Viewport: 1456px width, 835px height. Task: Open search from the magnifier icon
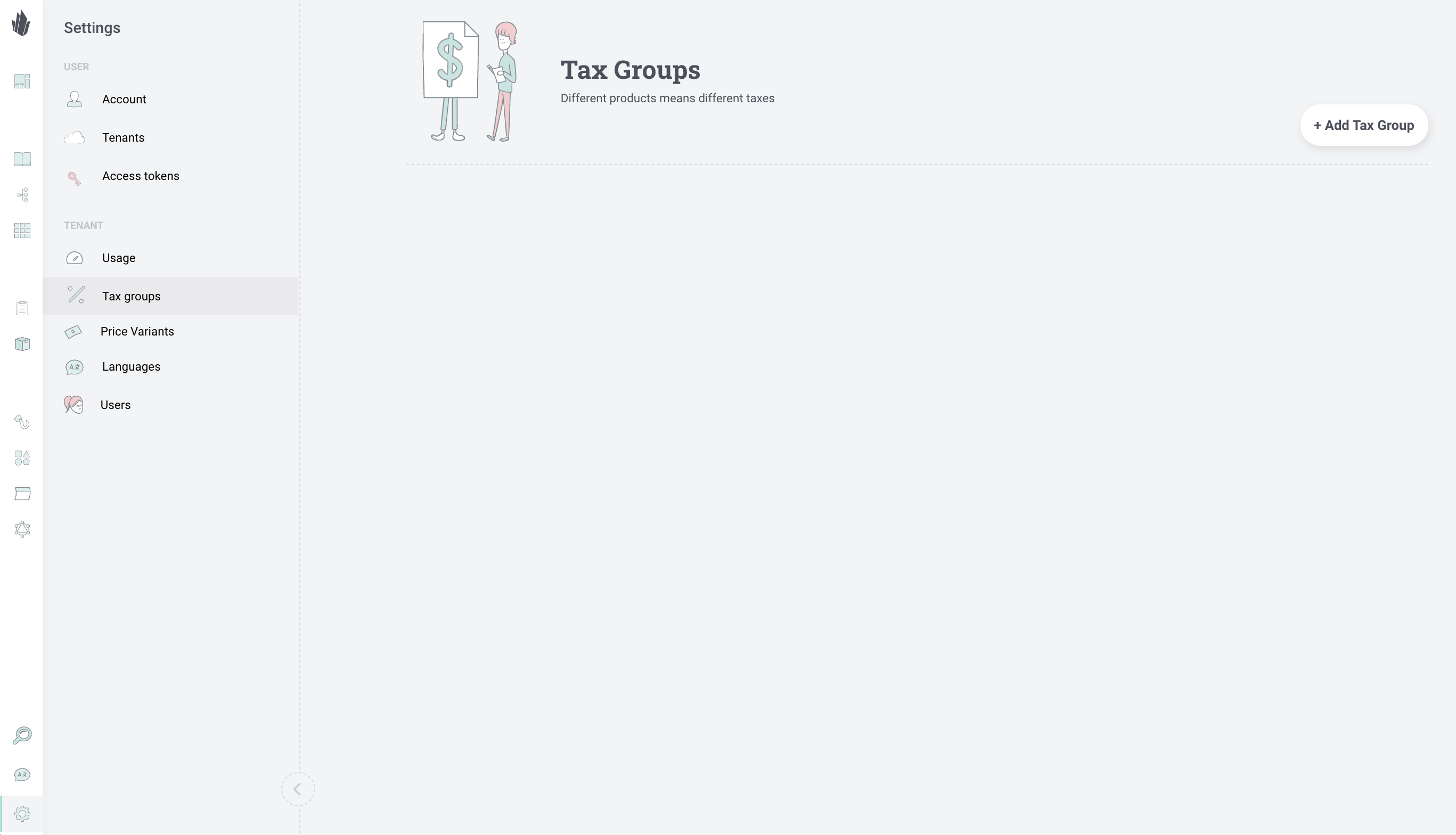coord(22,735)
